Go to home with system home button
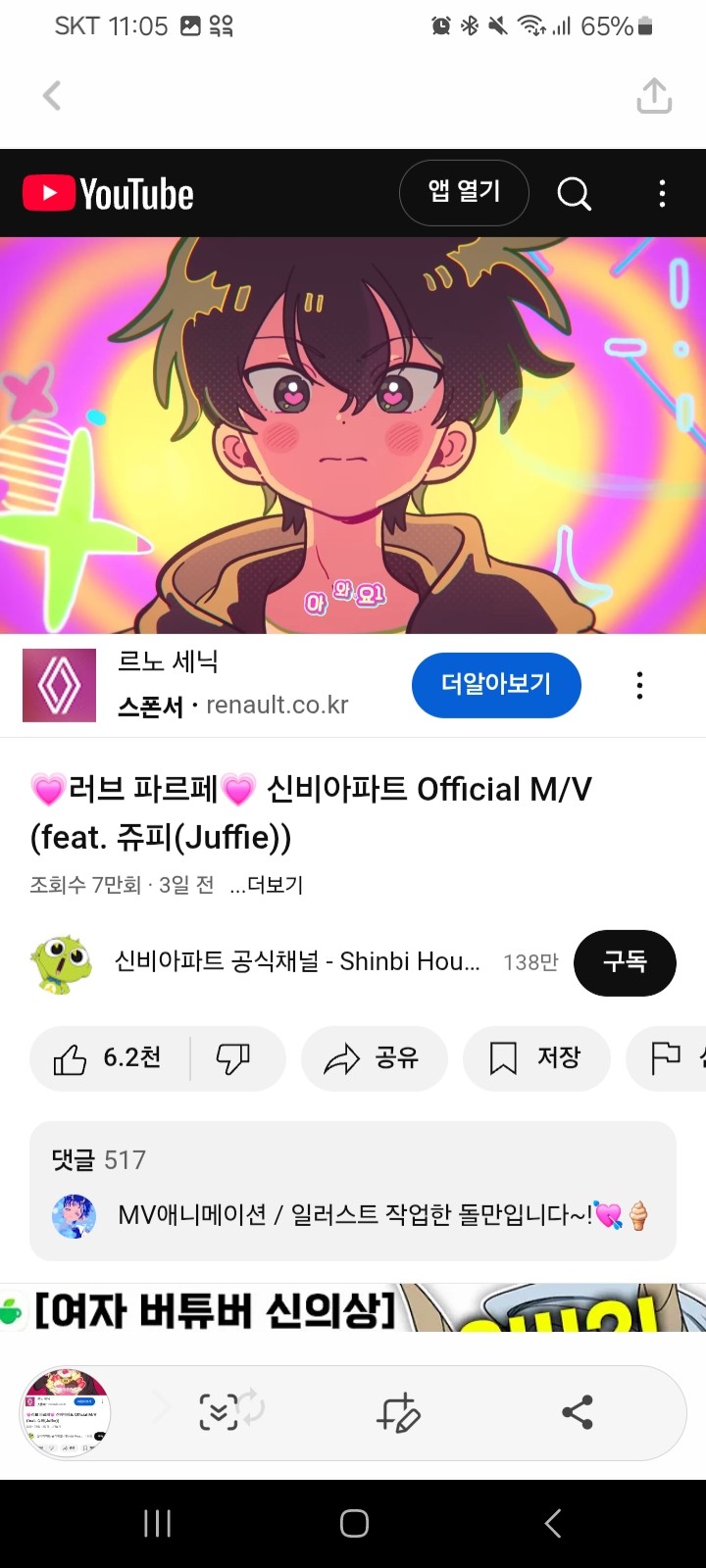Screen dimensions: 706x1568 tap(354, 1523)
